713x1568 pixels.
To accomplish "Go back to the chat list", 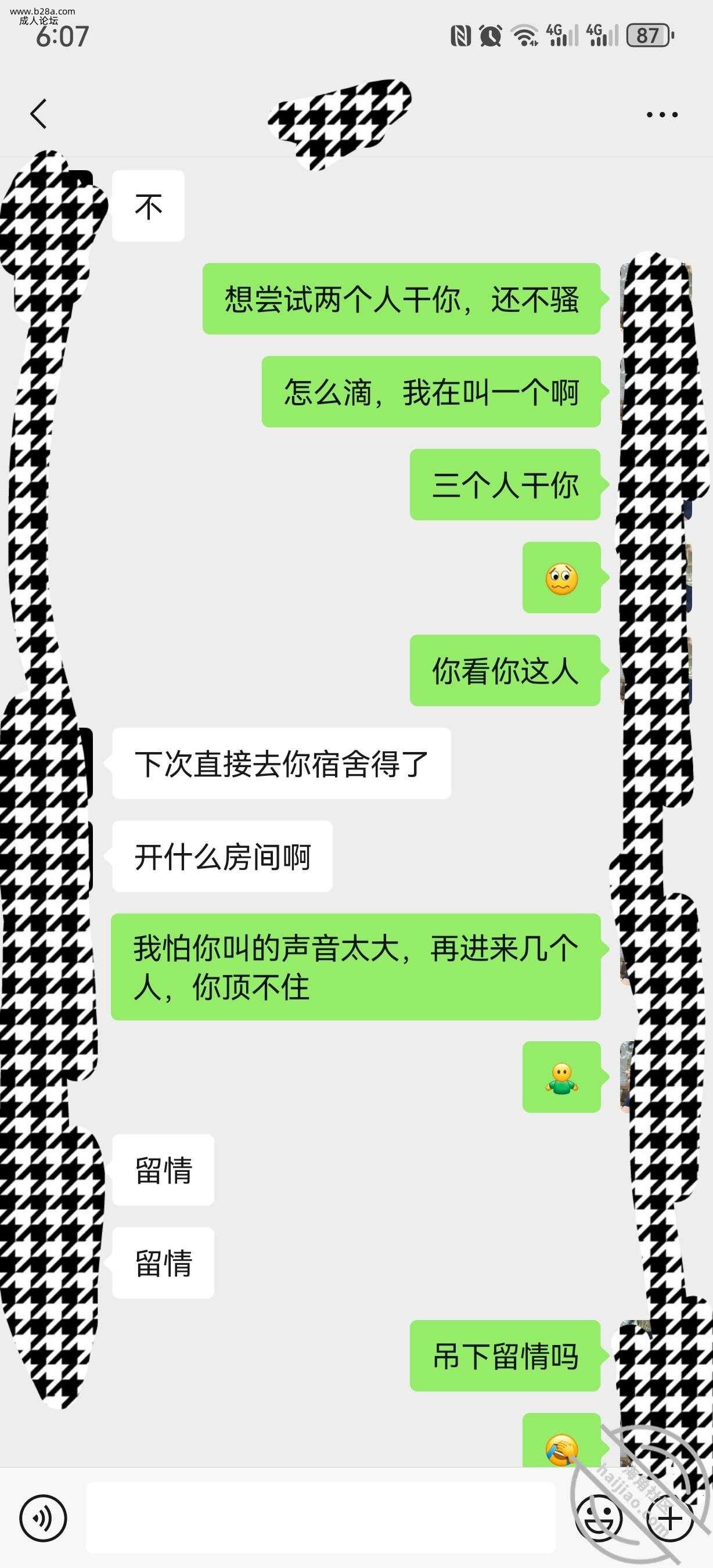I will pyautogui.click(x=38, y=114).
